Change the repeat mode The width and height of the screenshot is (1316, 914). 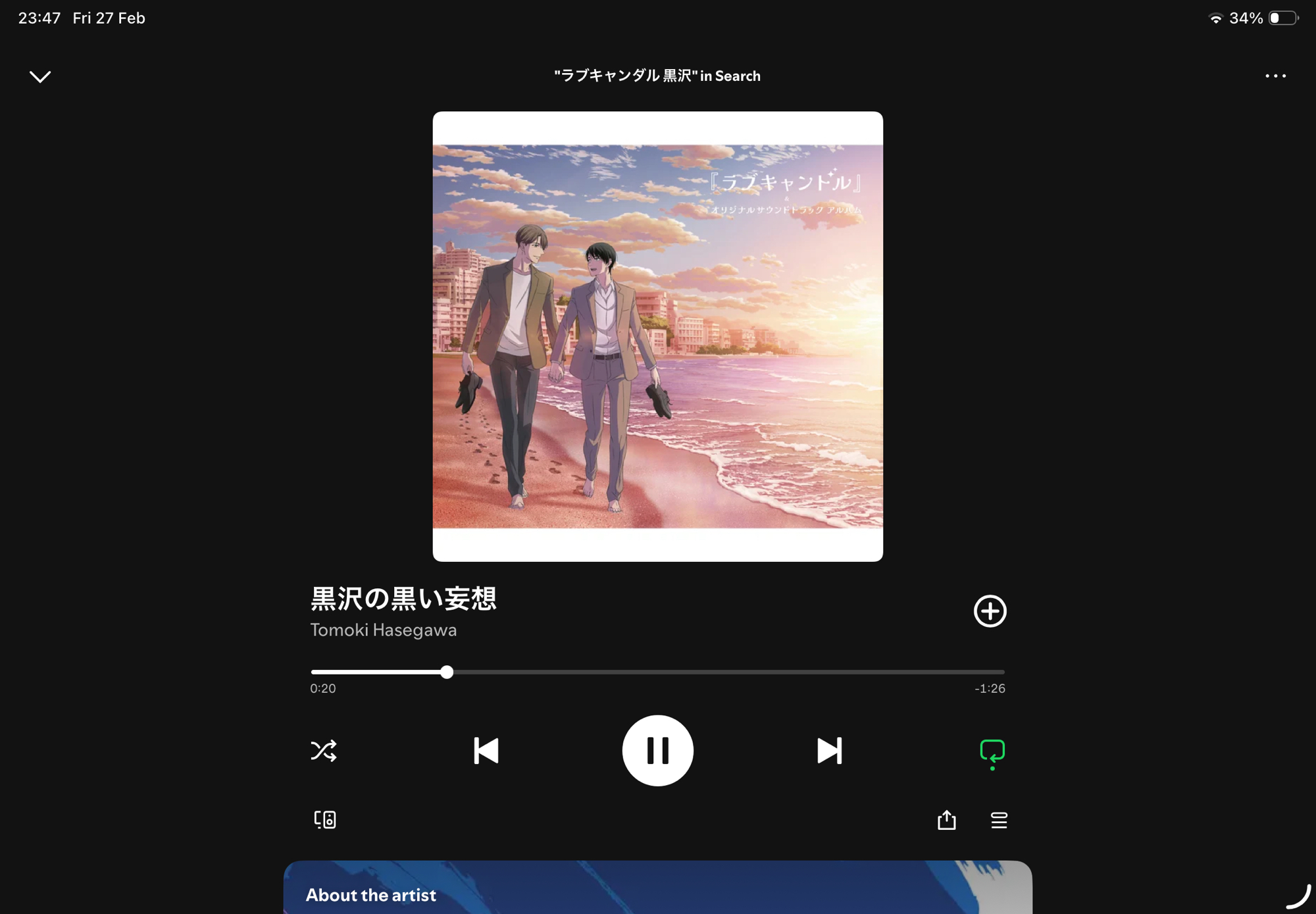[992, 751]
